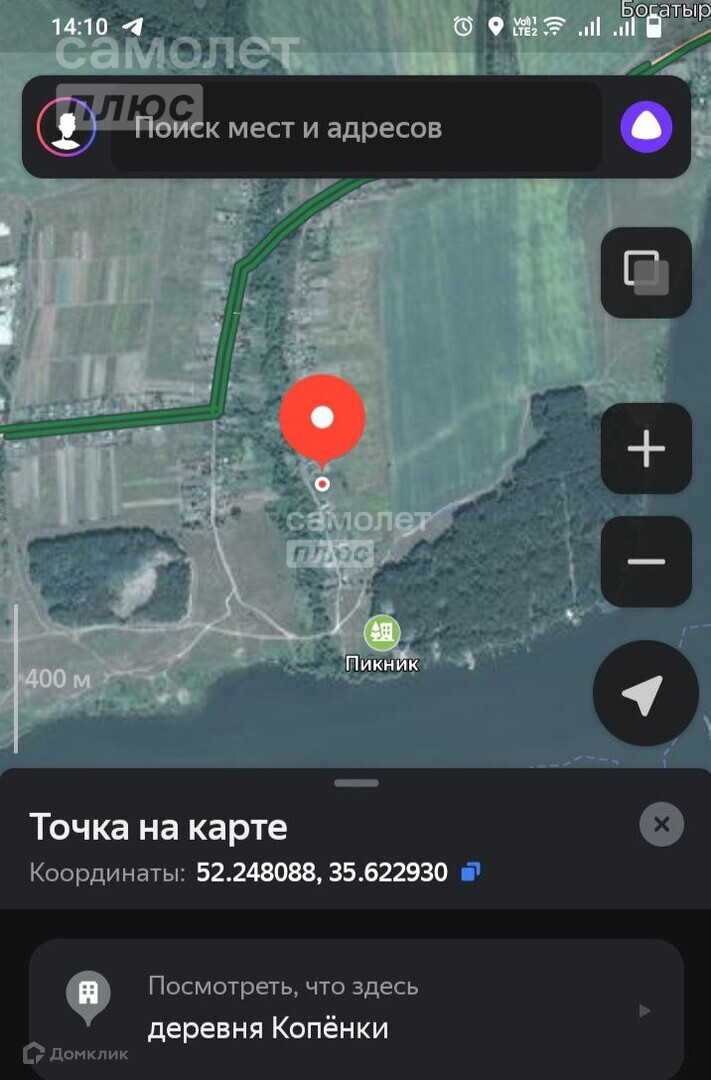The width and height of the screenshot is (711, 1080).
Task: Copy the point coordinates
Action: [x=471, y=872]
